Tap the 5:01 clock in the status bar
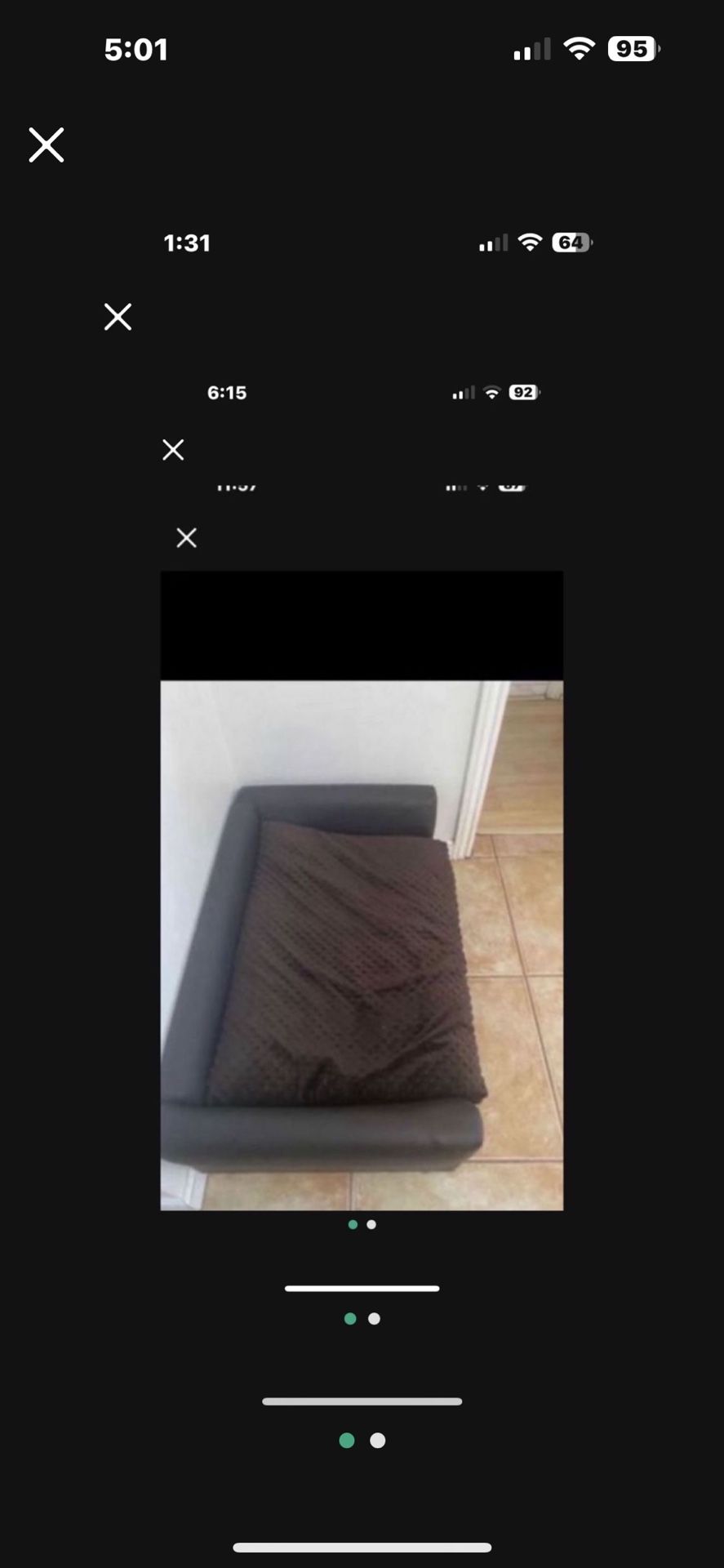 (136, 49)
